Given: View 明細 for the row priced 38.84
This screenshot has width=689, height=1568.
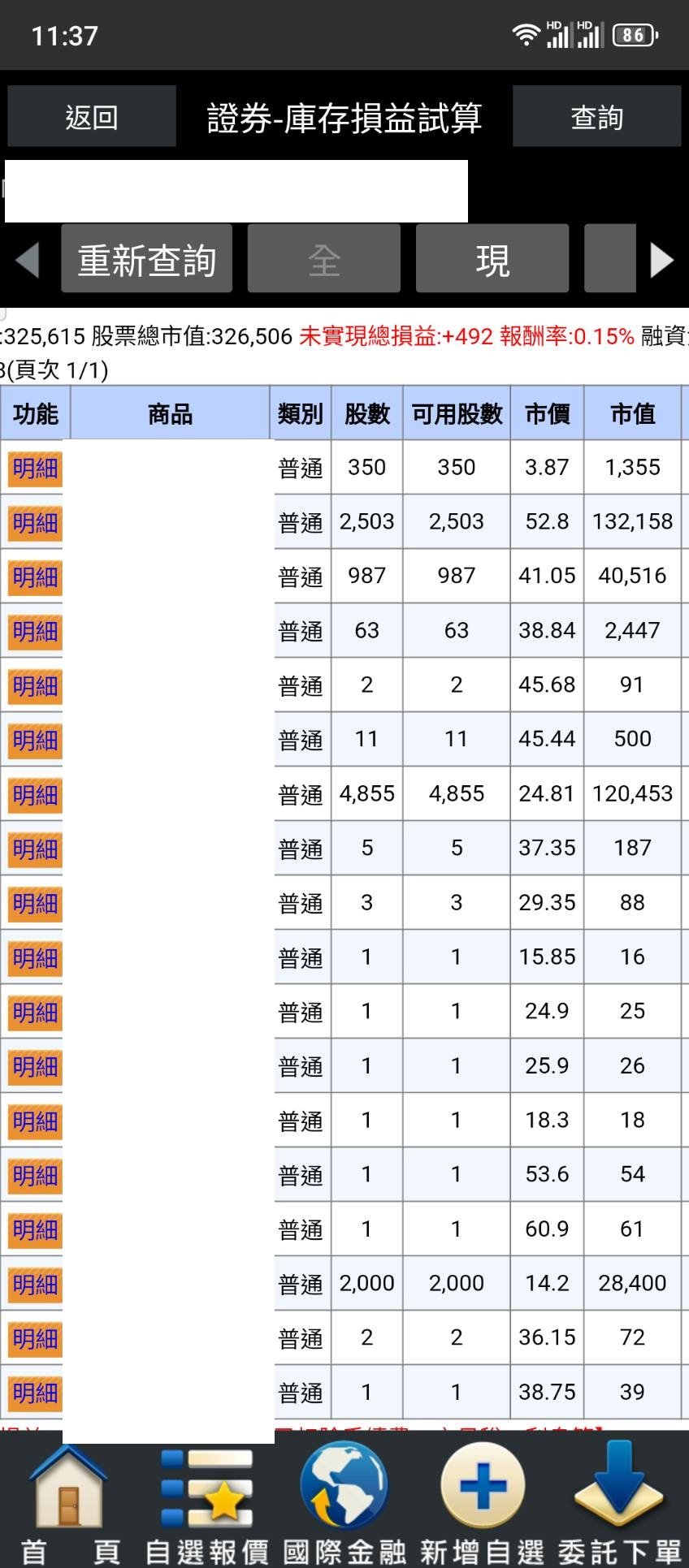Looking at the screenshot, I should (35, 632).
